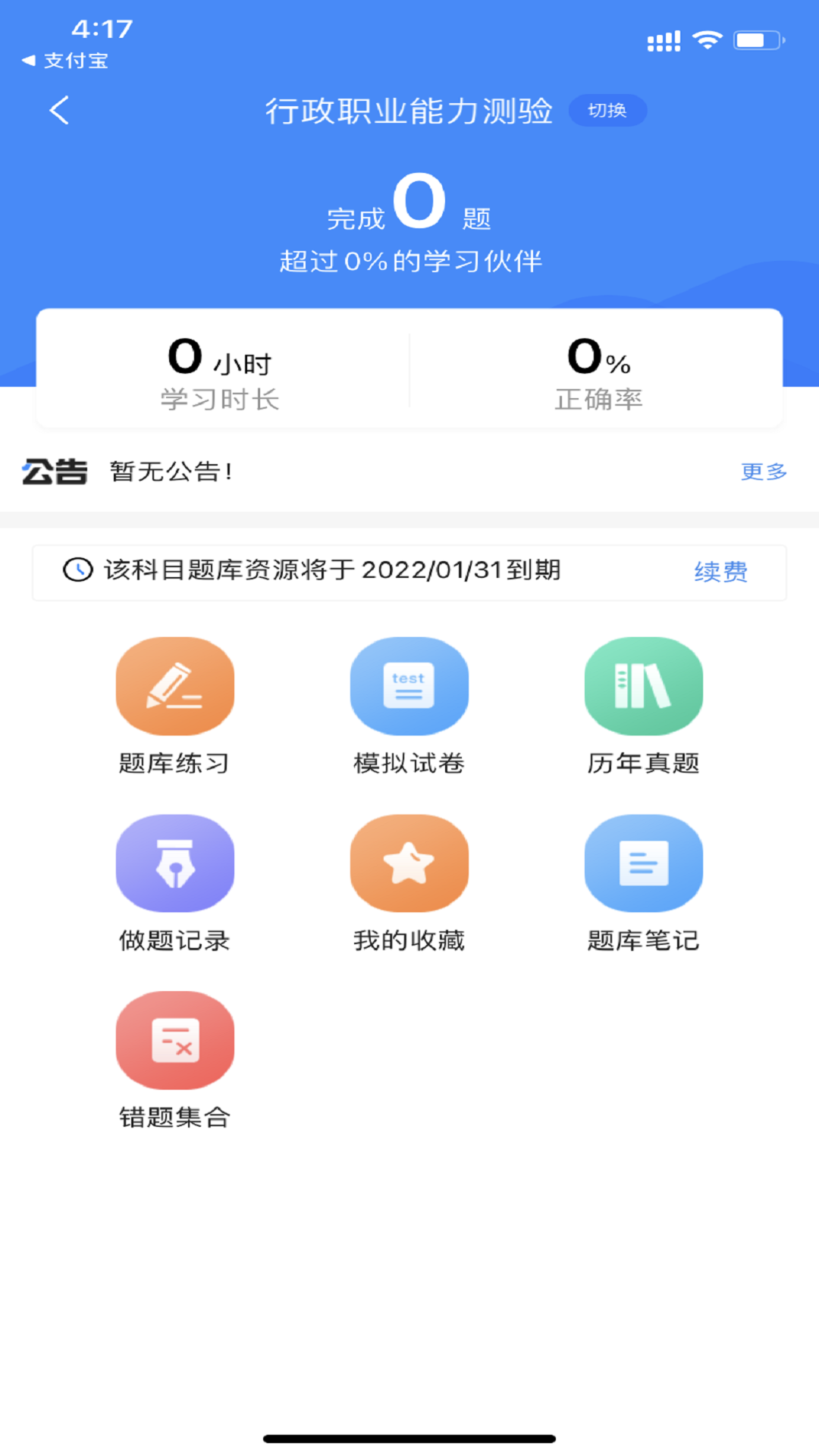Tap the expiration notice text bar
Screen dimensions: 819x1456
[330, 573]
